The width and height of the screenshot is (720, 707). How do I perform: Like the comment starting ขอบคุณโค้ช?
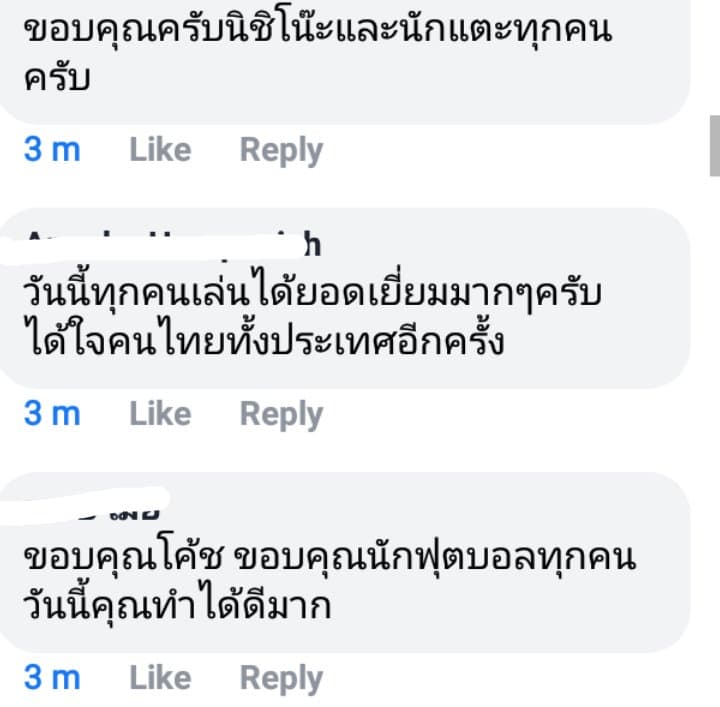point(160,678)
